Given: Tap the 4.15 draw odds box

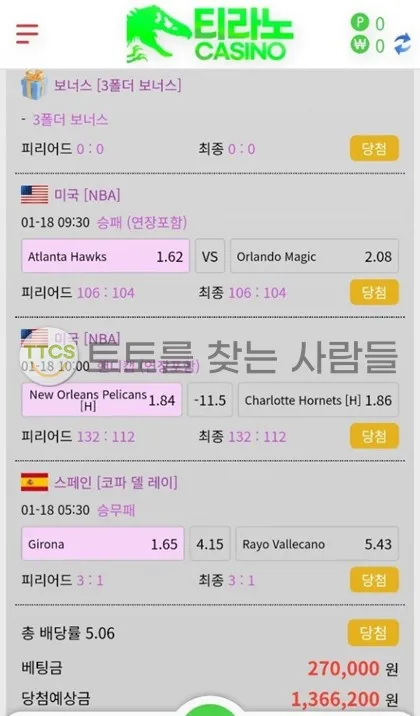Looking at the screenshot, I should 210,544.
